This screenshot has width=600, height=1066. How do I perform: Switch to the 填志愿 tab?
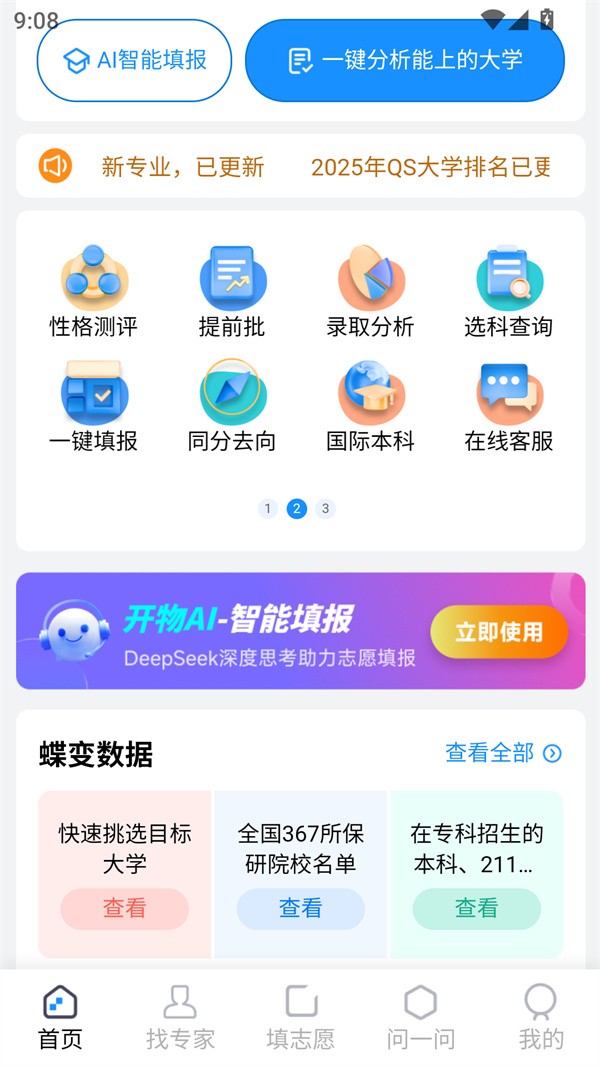[300, 1017]
